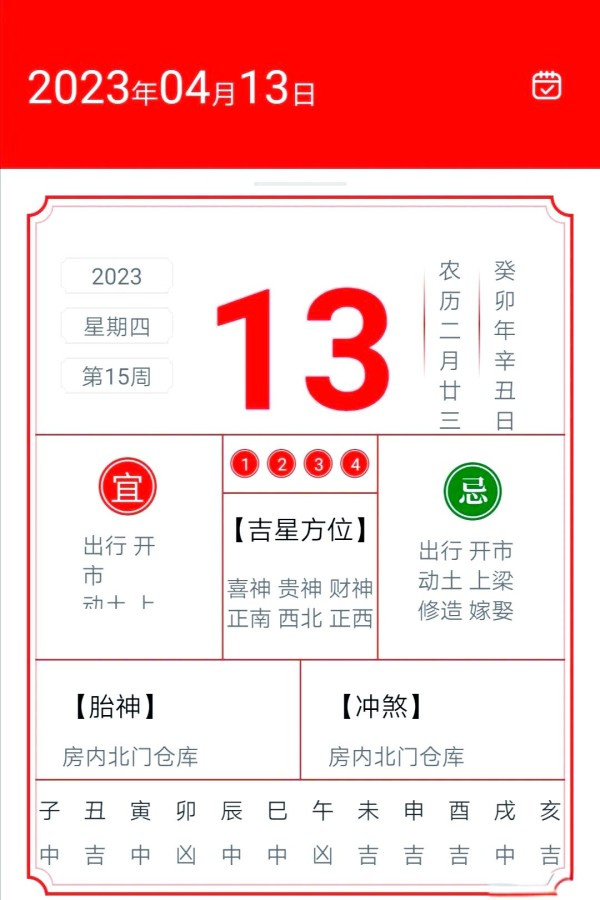Tap the 2023年04月13日 date header
Image resolution: width=600 pixels, height=900 pixels.
click(x=172, y=90)
